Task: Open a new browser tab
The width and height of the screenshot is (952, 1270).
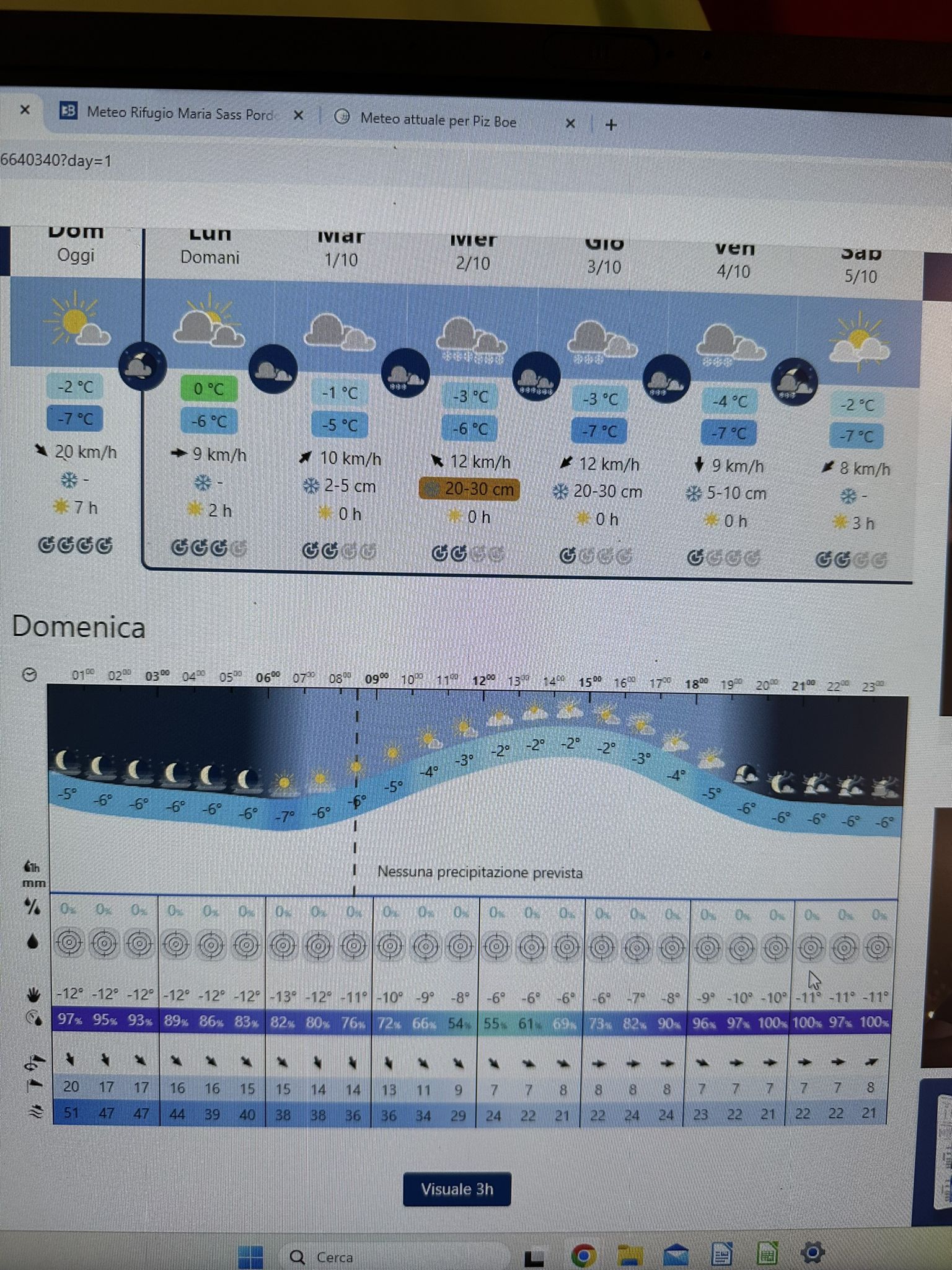Action: 611,125
